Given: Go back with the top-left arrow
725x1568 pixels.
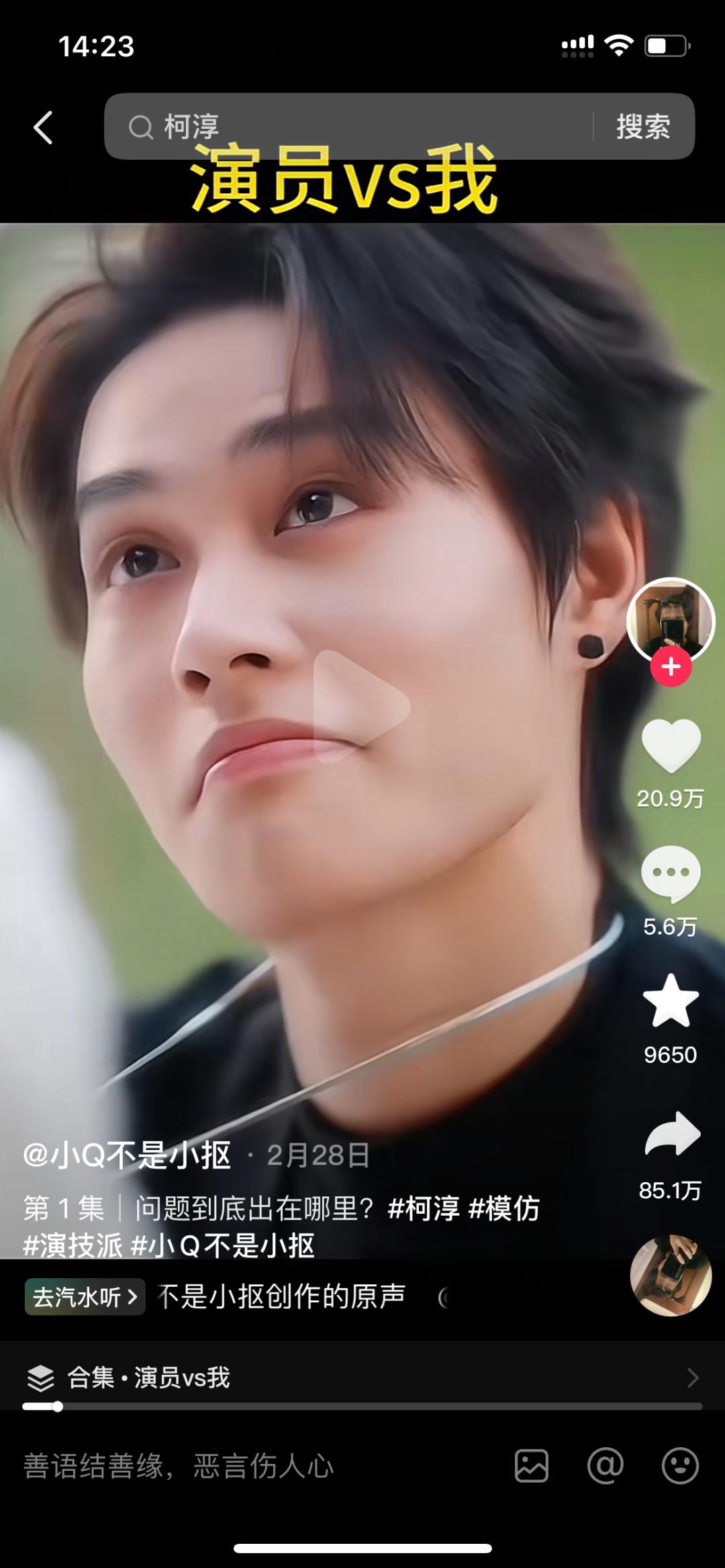Looking at the screenshot, I should point(44,127).
